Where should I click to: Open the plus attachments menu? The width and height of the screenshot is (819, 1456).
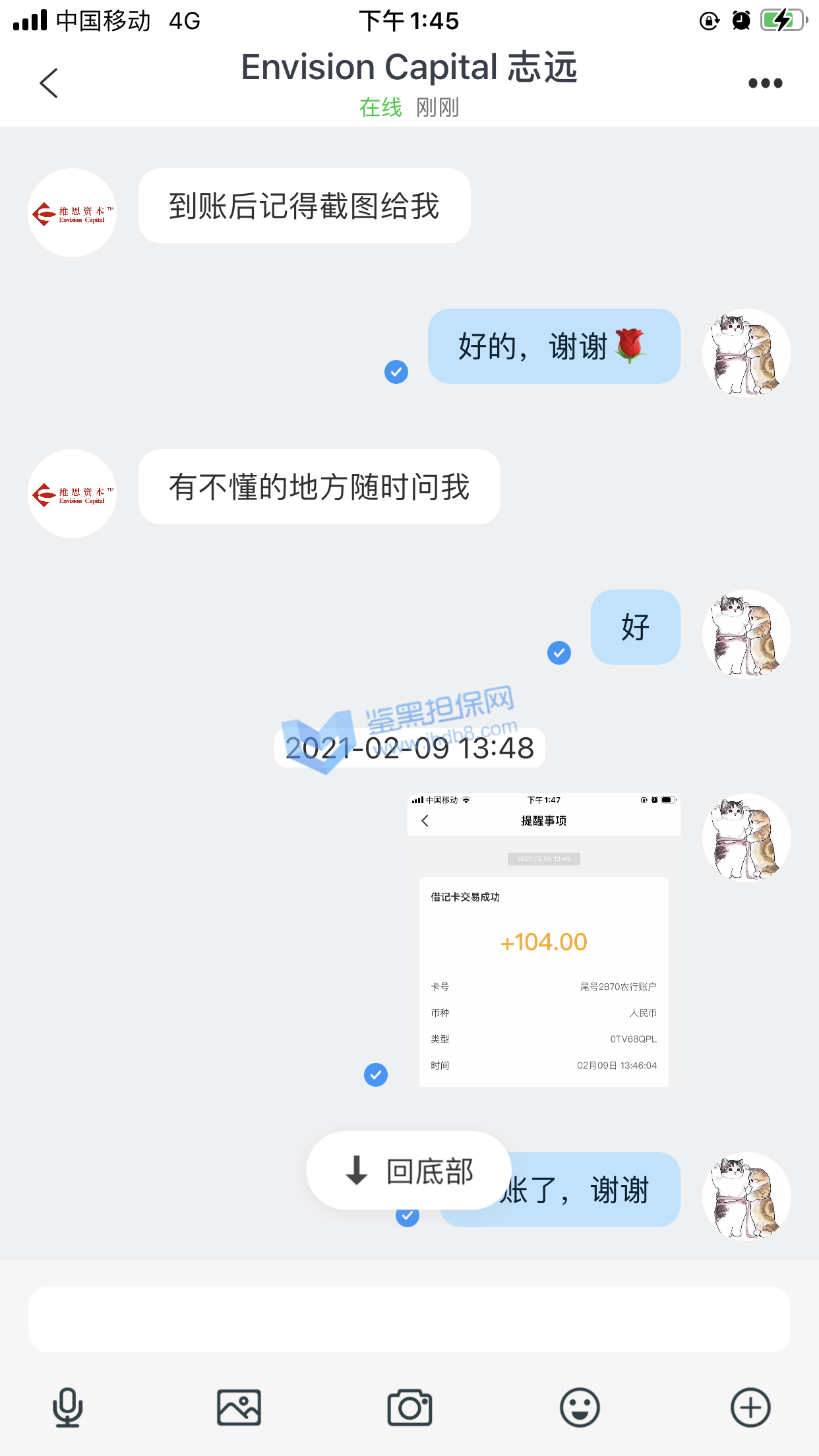click(750, 1407)
